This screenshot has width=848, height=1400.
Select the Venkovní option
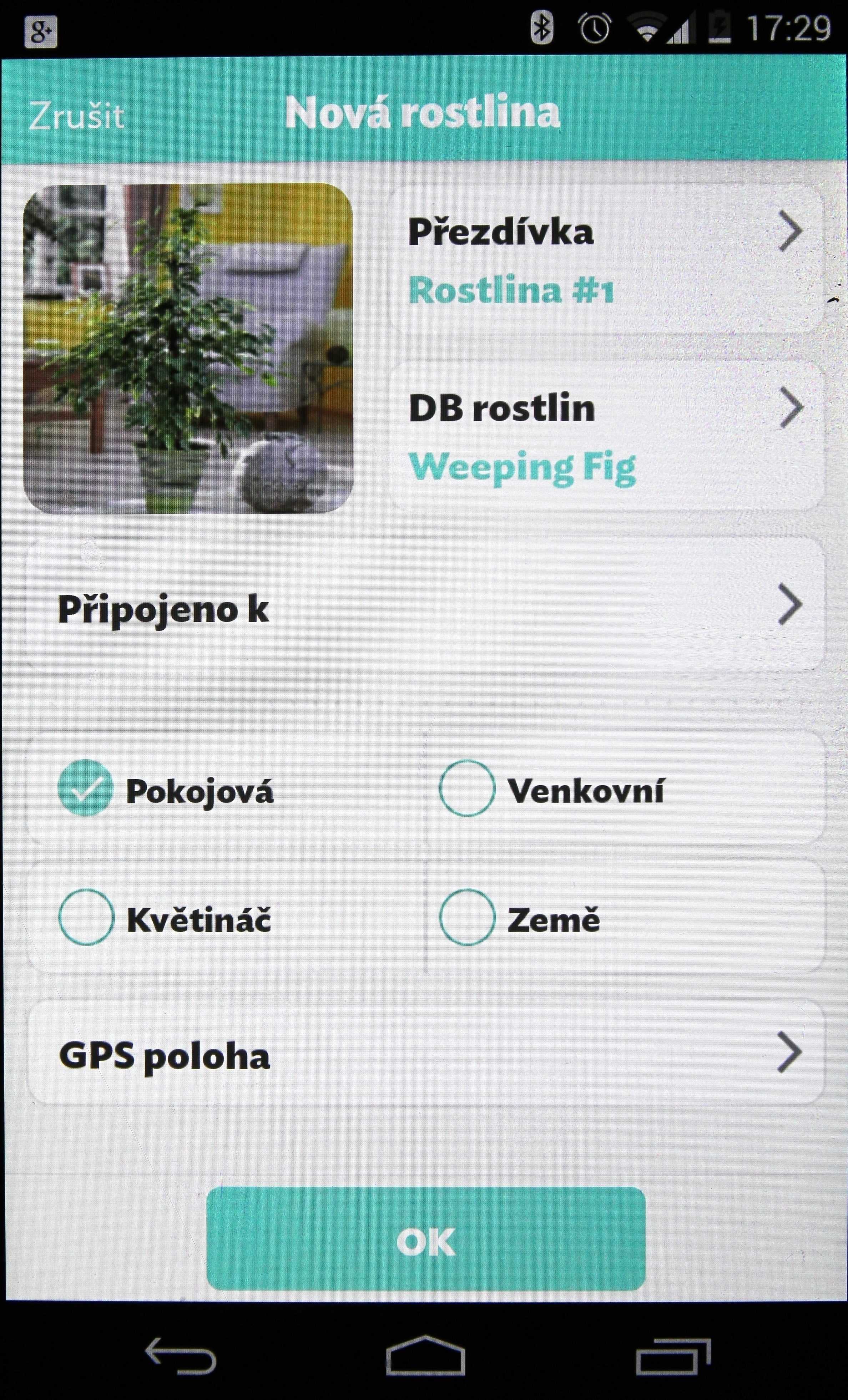[625, 788]
